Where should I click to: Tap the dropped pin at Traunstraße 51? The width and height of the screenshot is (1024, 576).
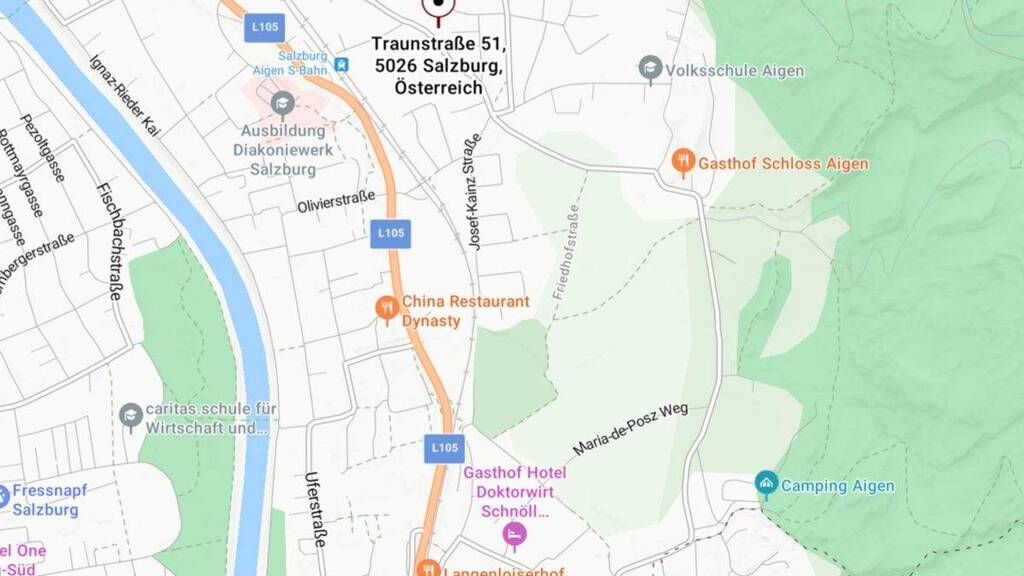click(438, 8)
